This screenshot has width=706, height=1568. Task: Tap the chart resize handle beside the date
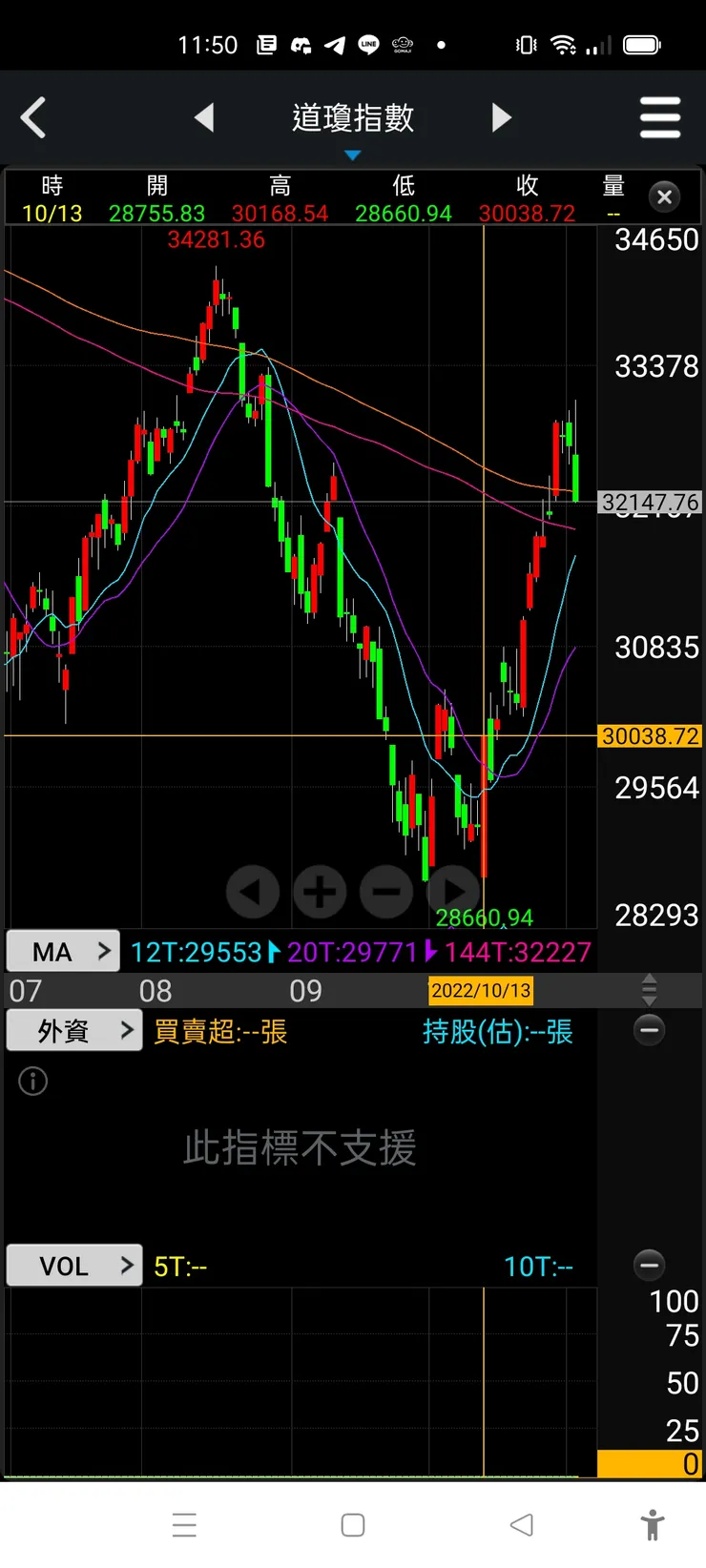[x=650, y=990]
